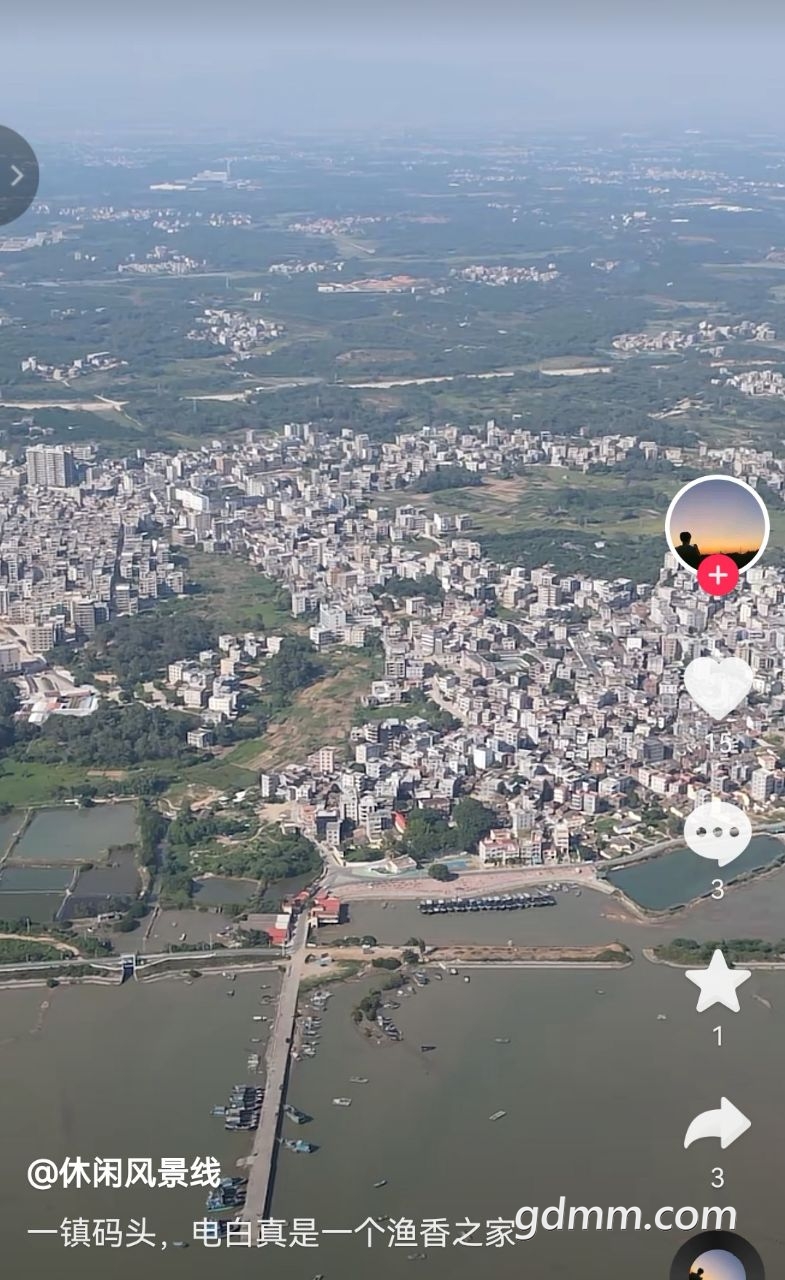The height and width of the screenshot is (1280, 785).
Task: Open the @休闲风景线 profile
Action: point(124,1172)
